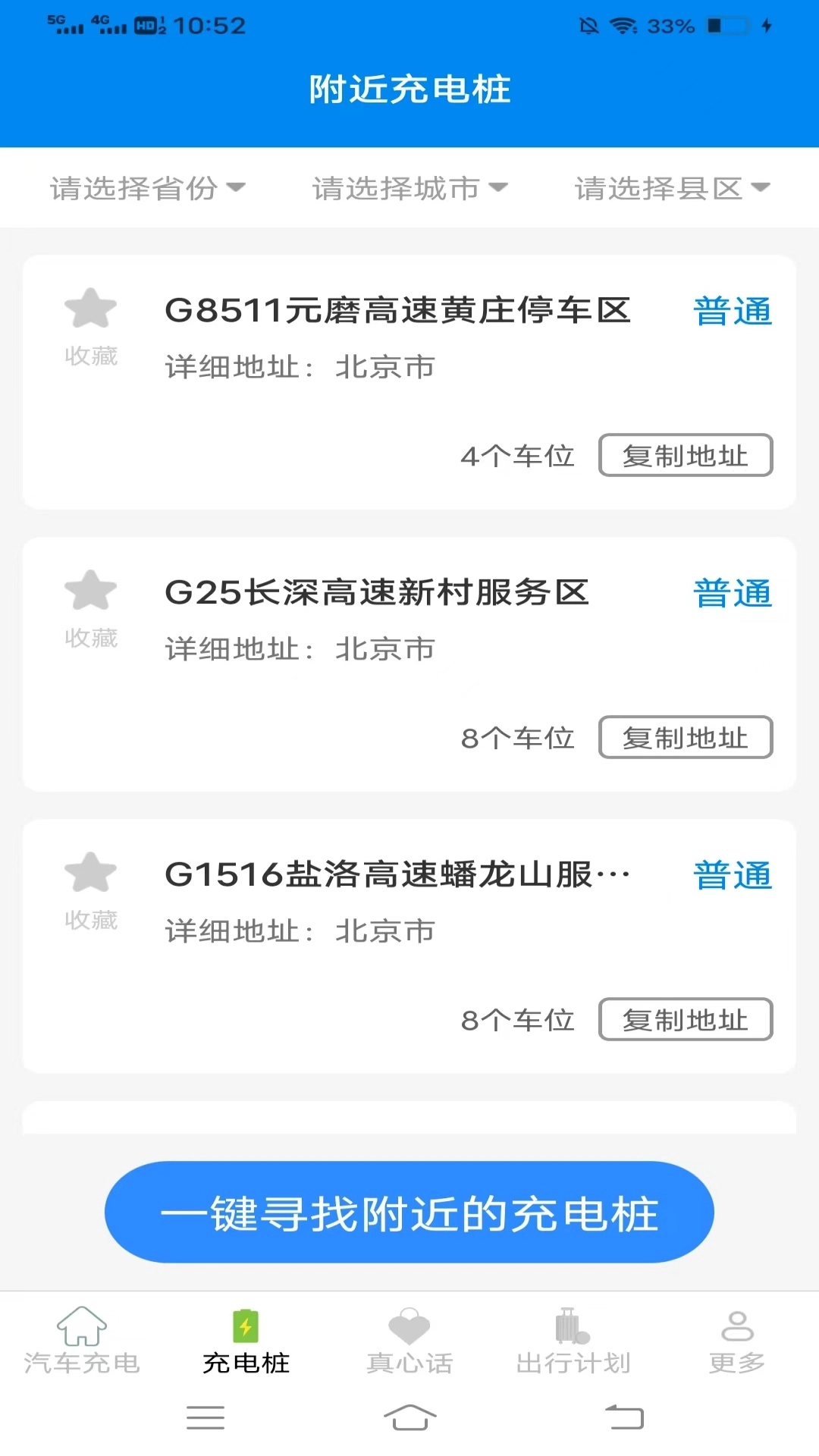Open the G8511元磨高速黄庄停车区 list entry
This screenshot has height=1456, width=819.
pyautogui.click(x=398, y=309)
